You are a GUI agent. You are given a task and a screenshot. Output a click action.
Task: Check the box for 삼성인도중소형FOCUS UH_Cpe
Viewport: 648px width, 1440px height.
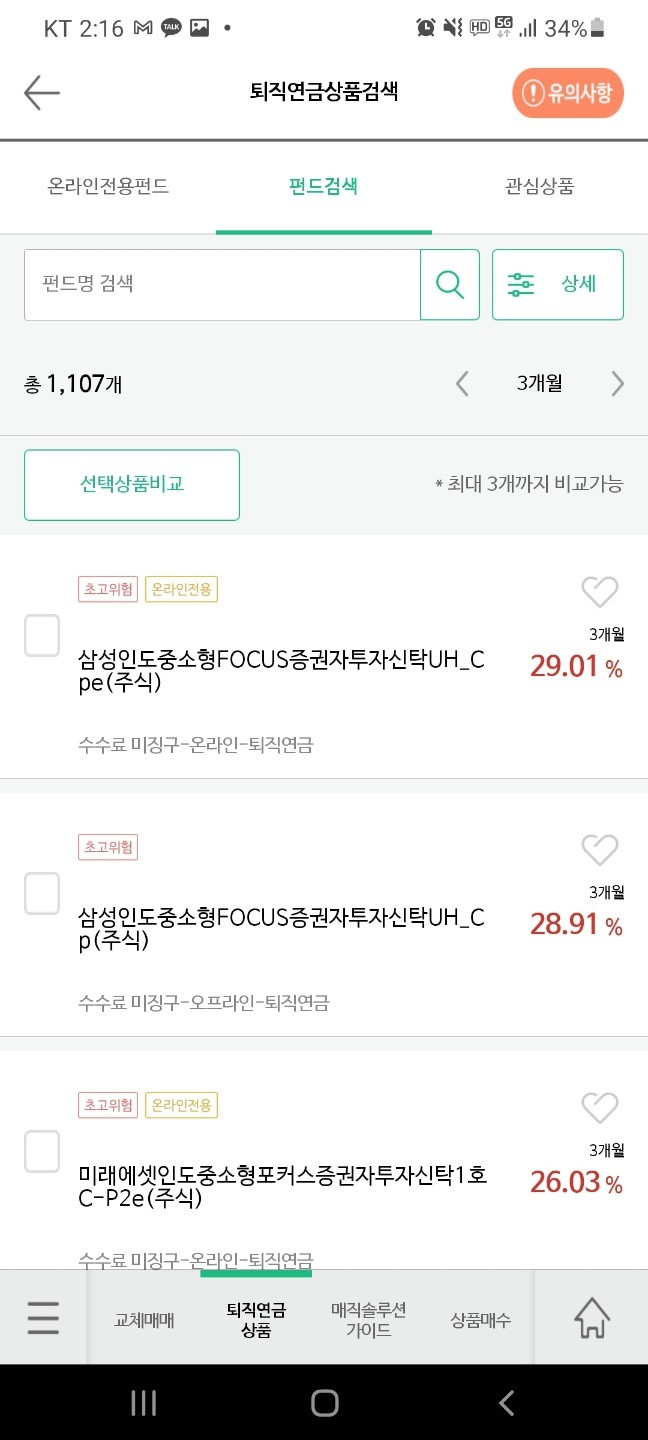click(x=42, y=636)
